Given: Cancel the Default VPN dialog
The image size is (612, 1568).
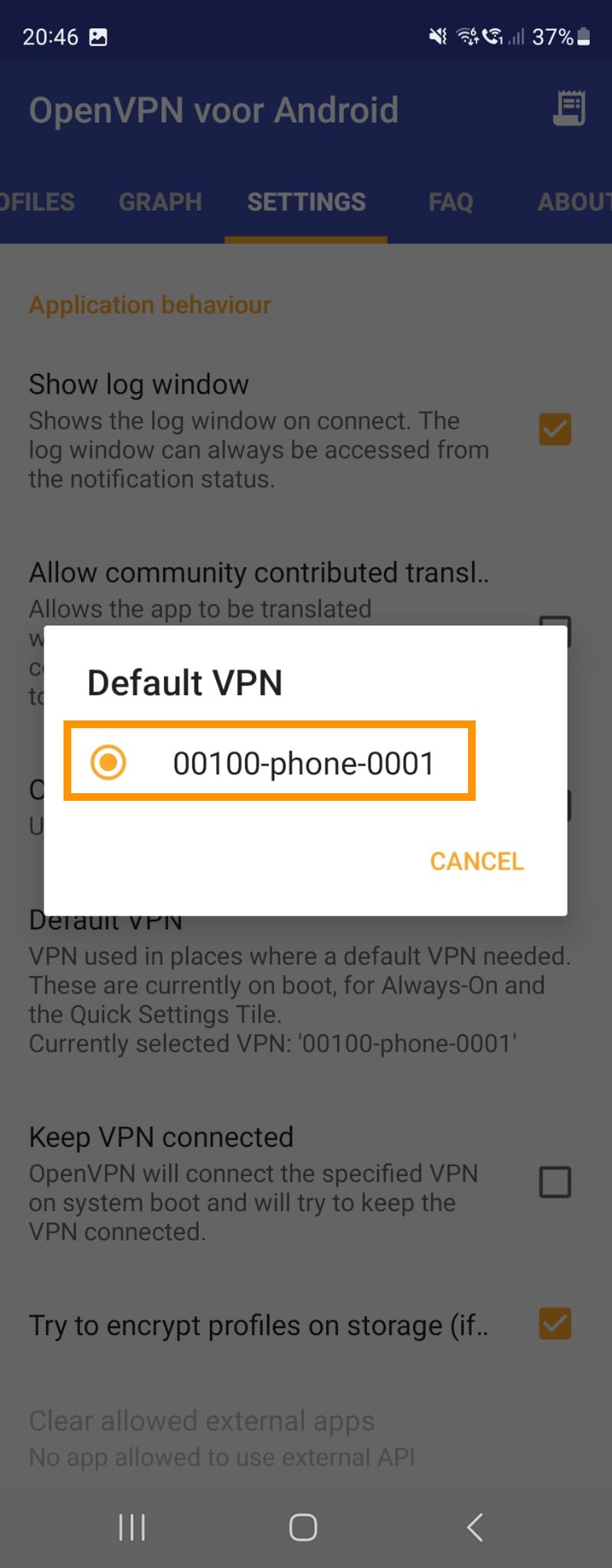Looking at the screenshot, I should click(x=476, y=861).
